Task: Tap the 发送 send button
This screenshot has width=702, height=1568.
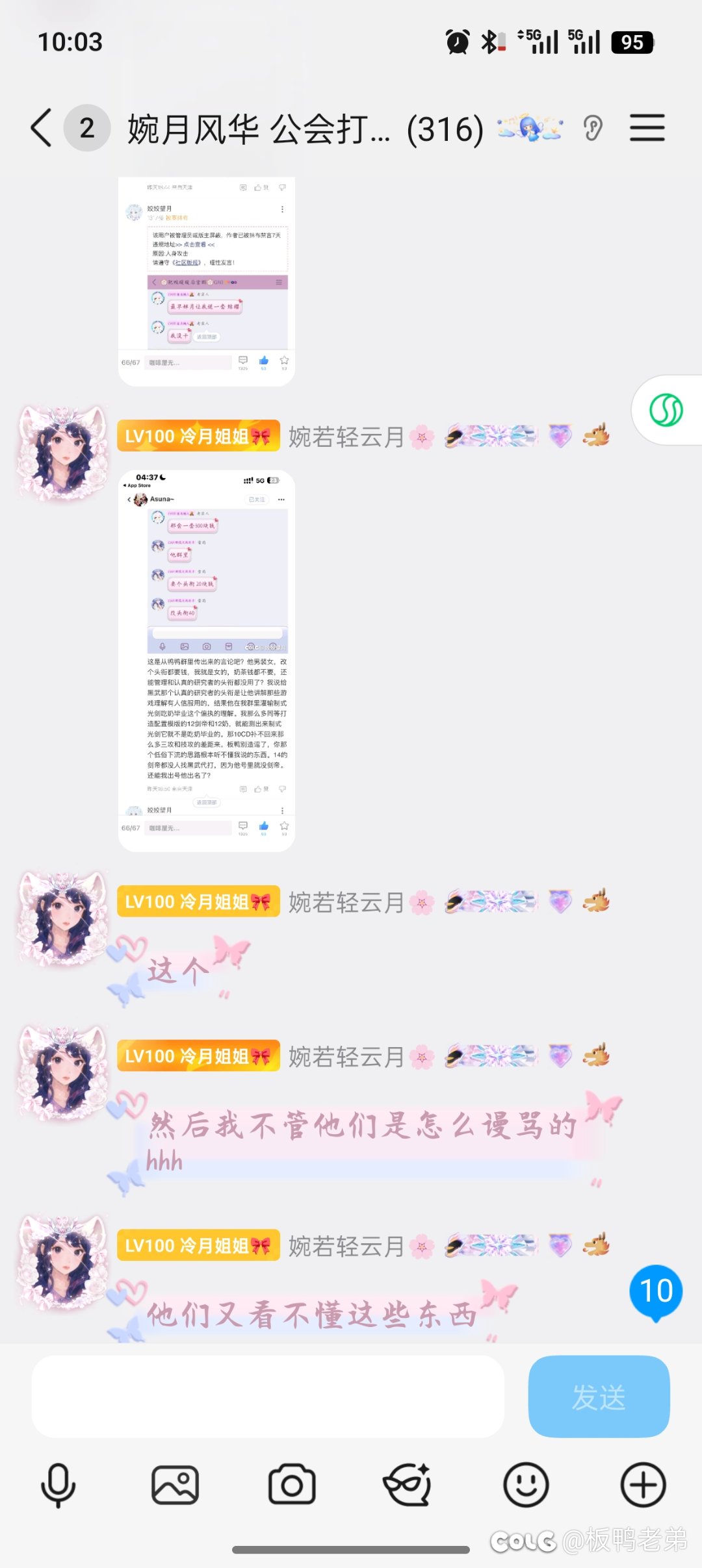Action: click(599, 1397)
